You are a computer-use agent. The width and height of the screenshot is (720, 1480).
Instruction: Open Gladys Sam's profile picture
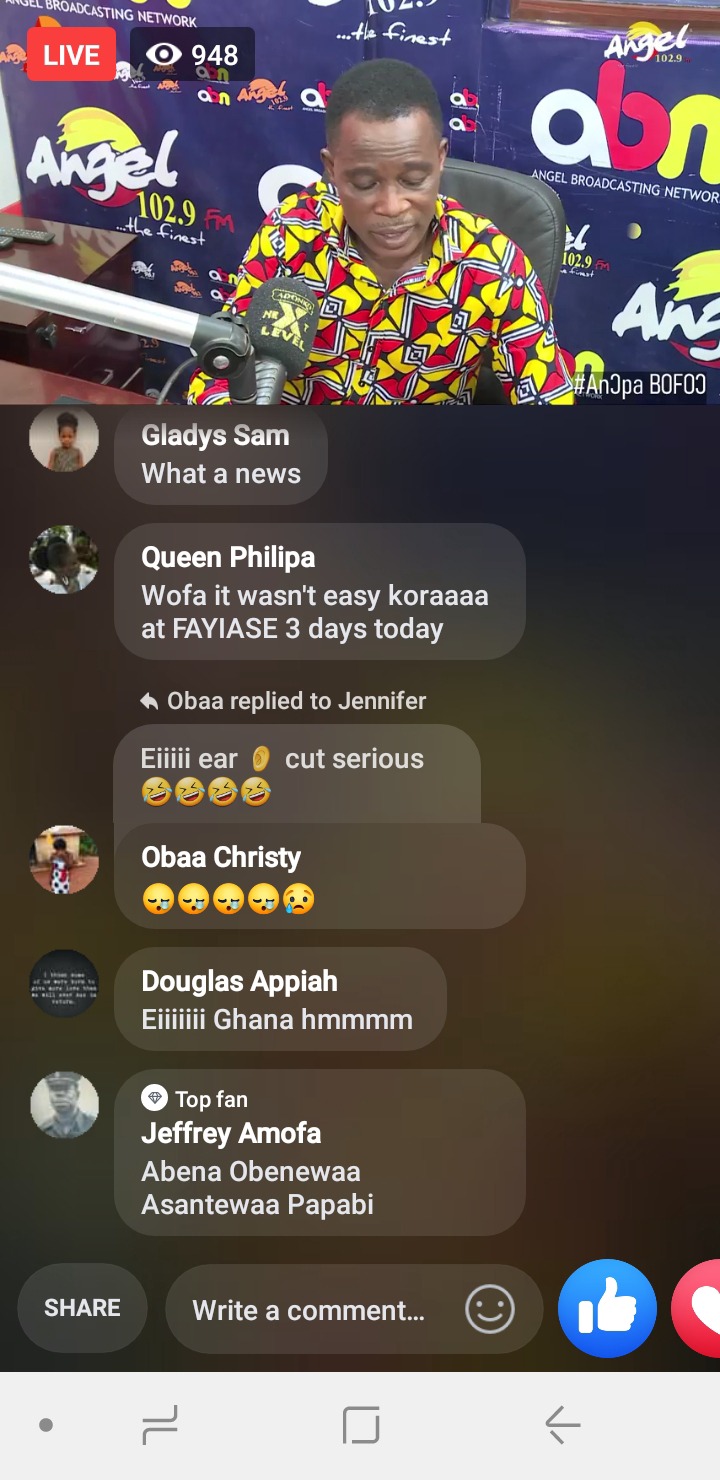click(64, 440)
